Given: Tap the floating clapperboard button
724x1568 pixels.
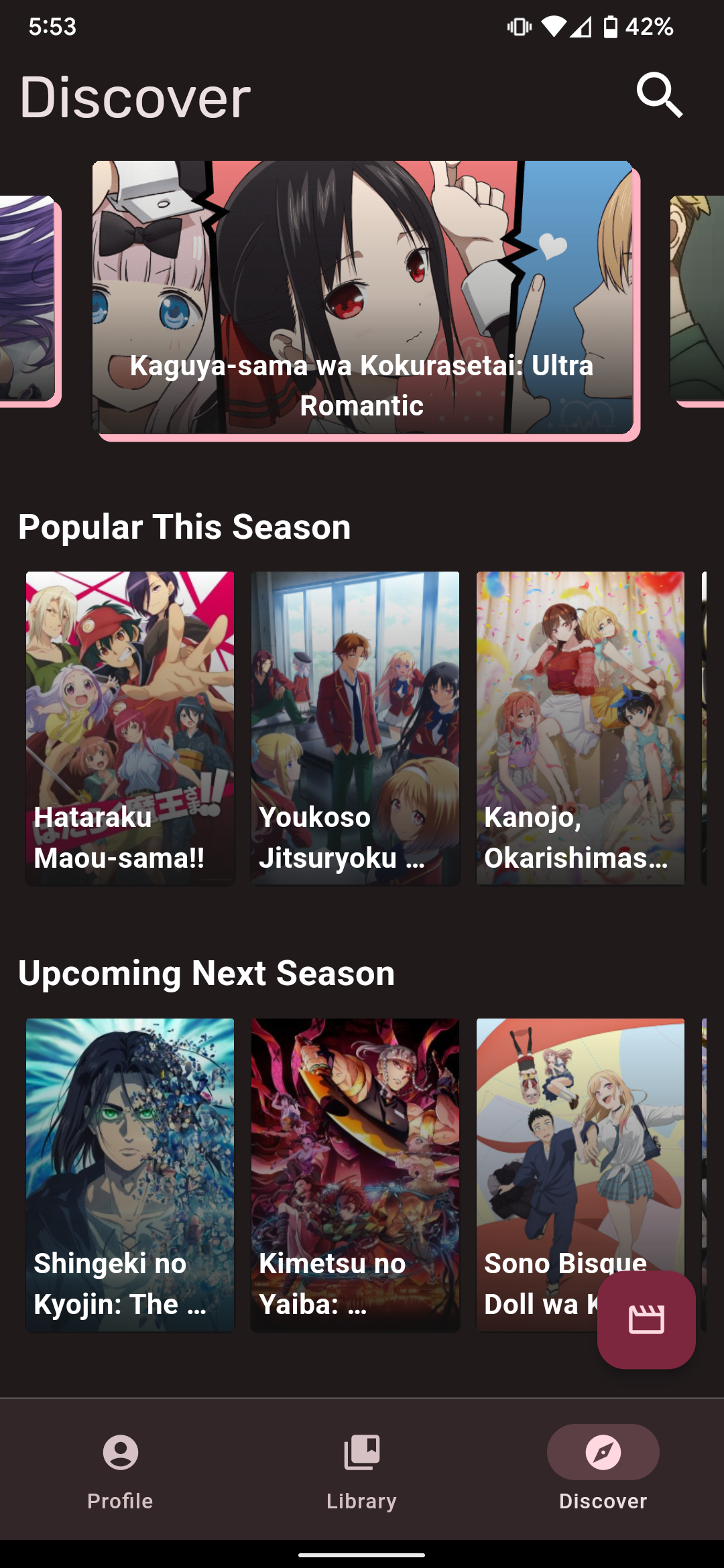Looking at the screenshot, I should [x=646, y=1320].
